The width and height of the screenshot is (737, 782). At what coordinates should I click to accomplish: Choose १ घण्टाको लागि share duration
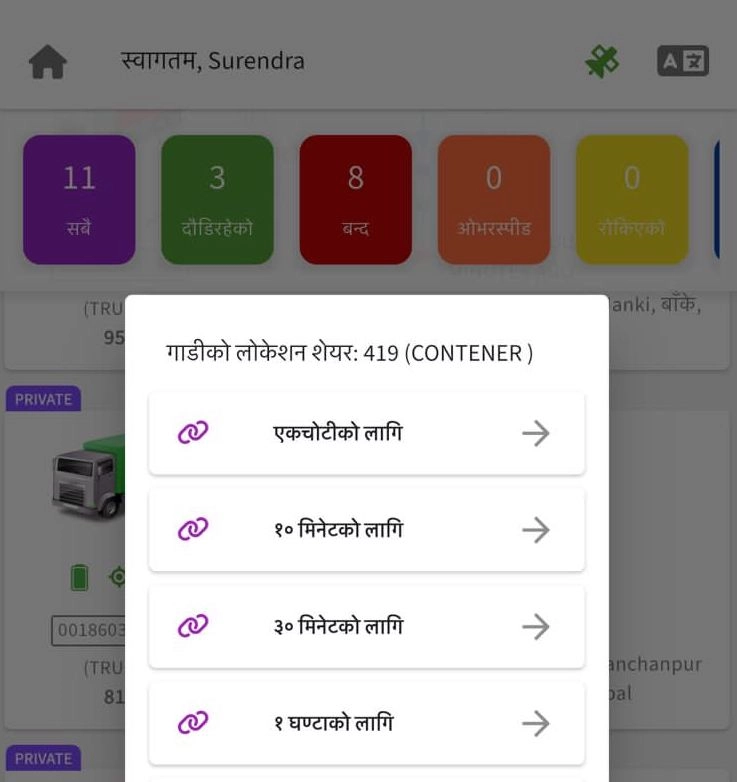[366, 722]
